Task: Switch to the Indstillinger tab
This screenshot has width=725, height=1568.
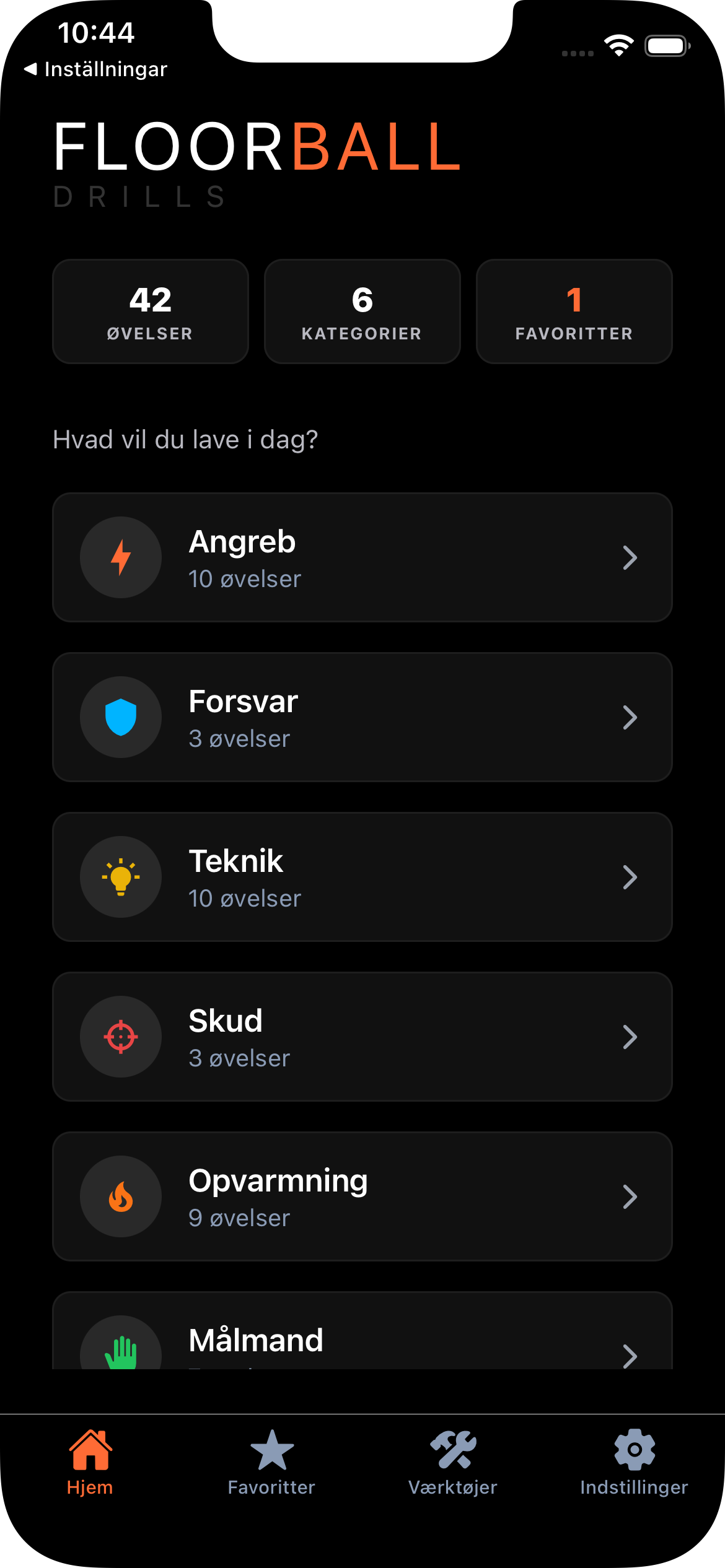Action: (x=634, y=1461)
